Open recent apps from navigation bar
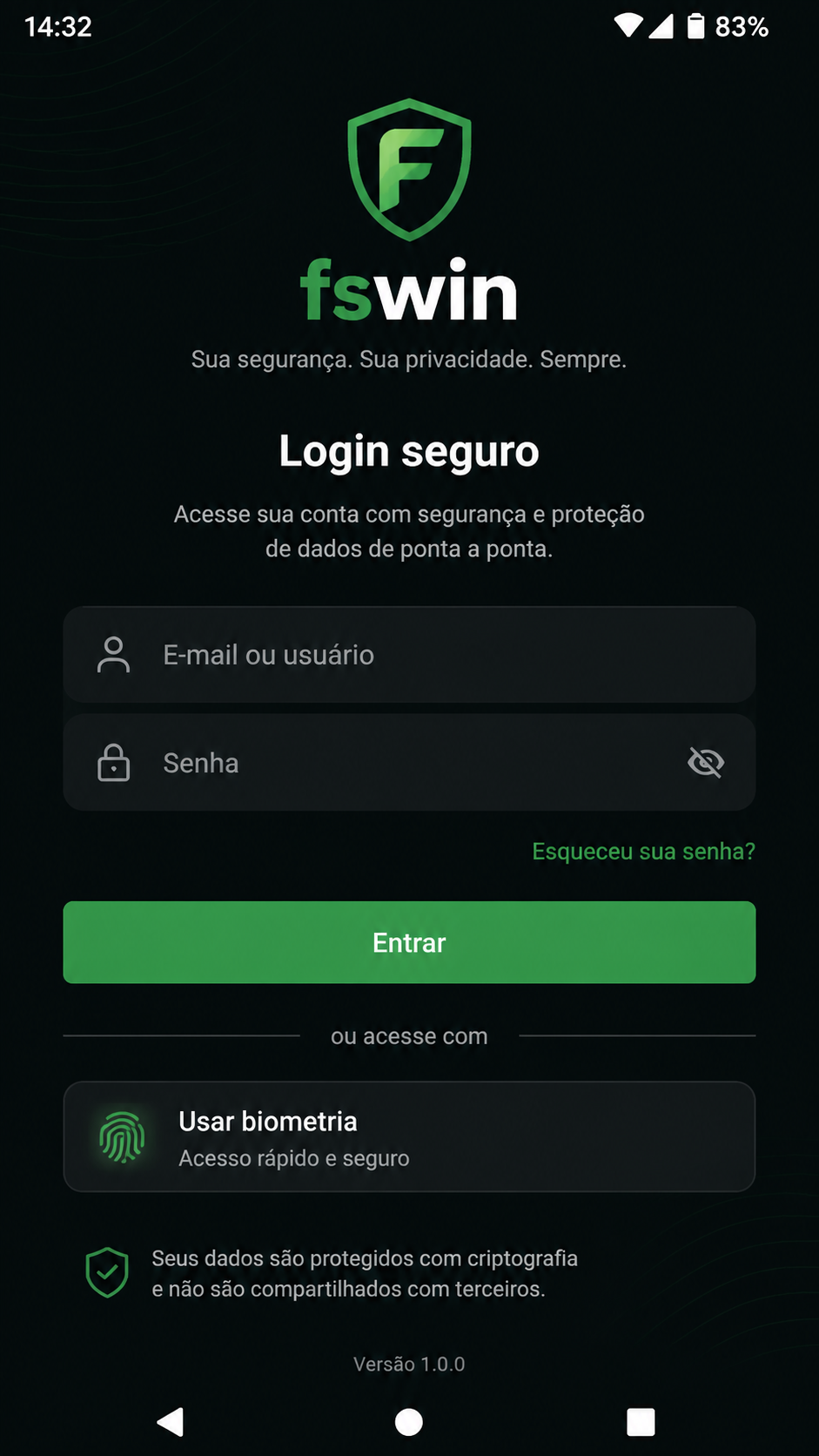 coord(641,1422)
